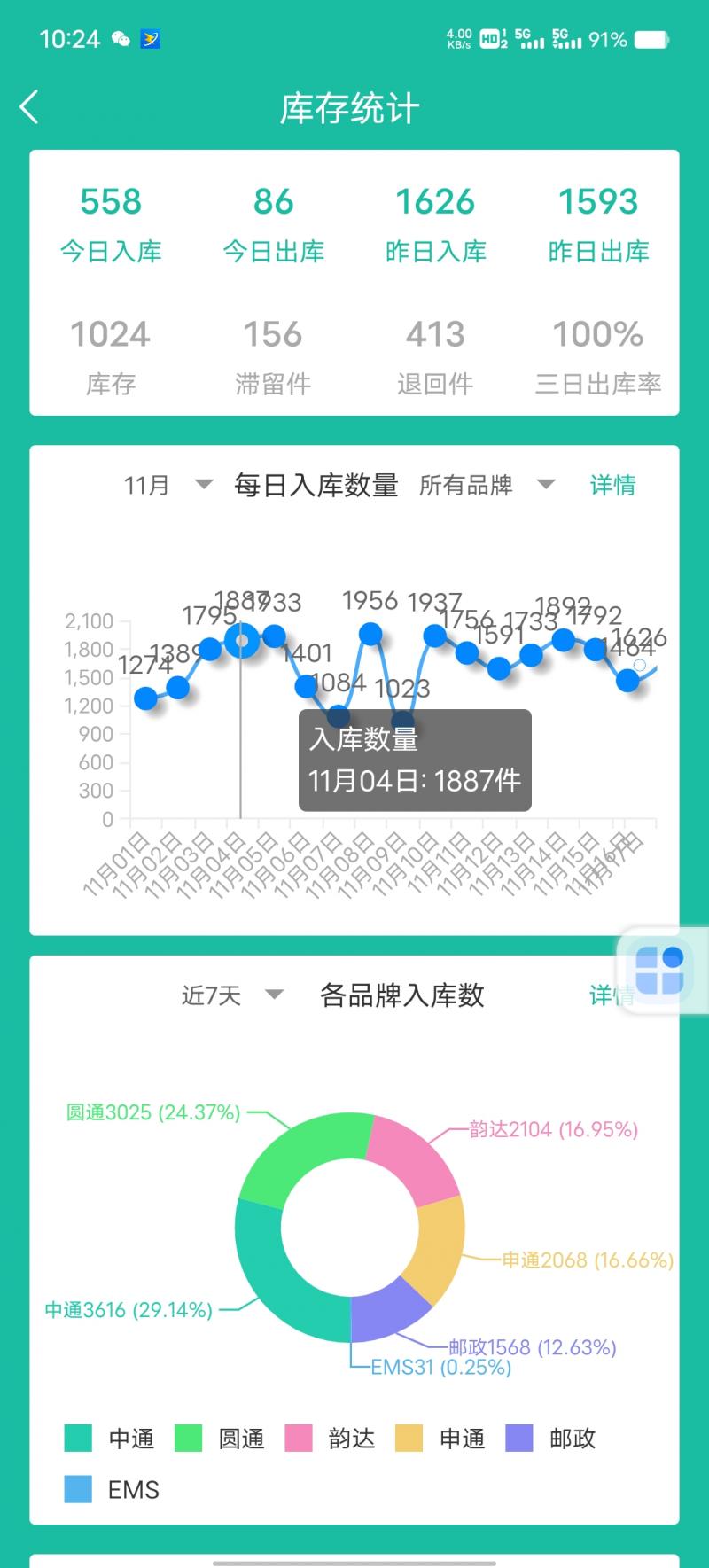The height and width of the screenshot is (1568, 709).
Task: Toggle 圆通 in the pie chart legend
Action: coord(220,1439)
